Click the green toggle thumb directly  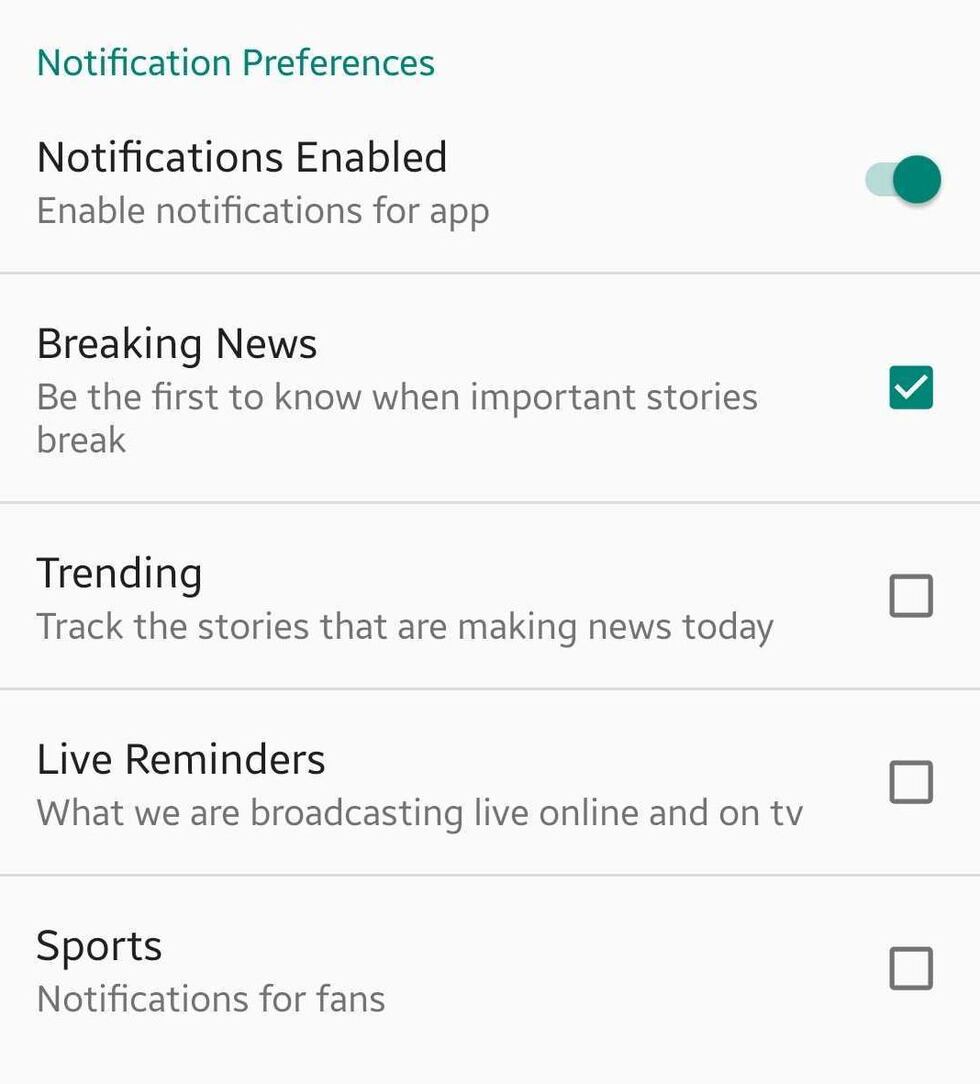tap(915, 180)
